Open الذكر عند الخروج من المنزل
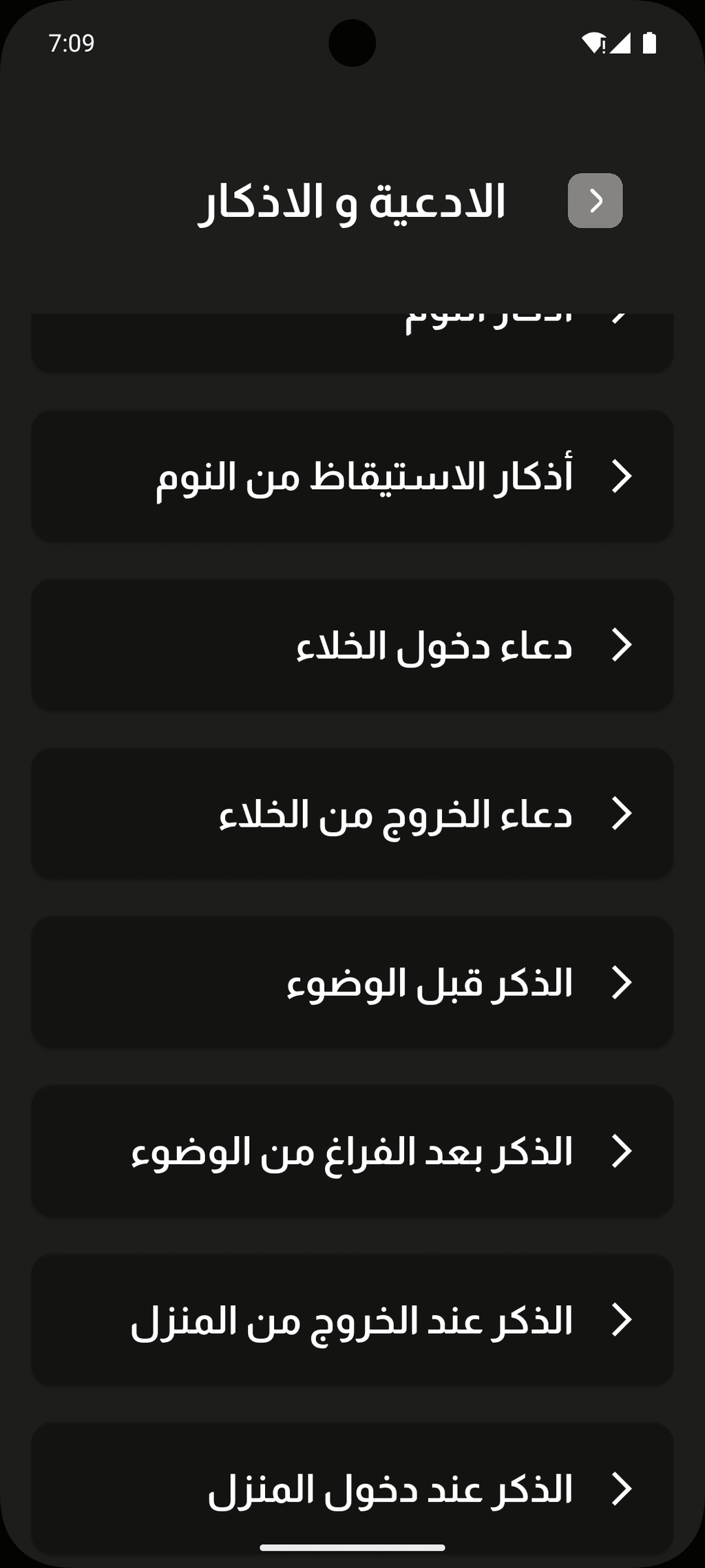Viewport: 705px width, 1568px height. pyautogui.click(x=352, y=1320)
